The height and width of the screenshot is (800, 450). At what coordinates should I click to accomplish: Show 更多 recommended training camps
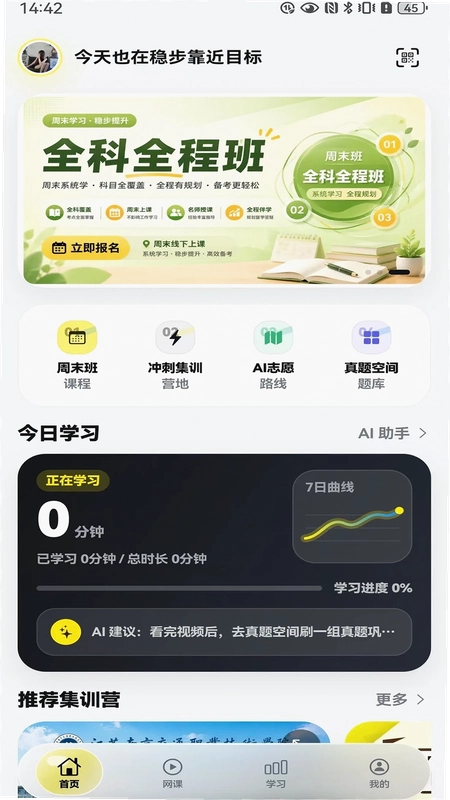(400, 699)
